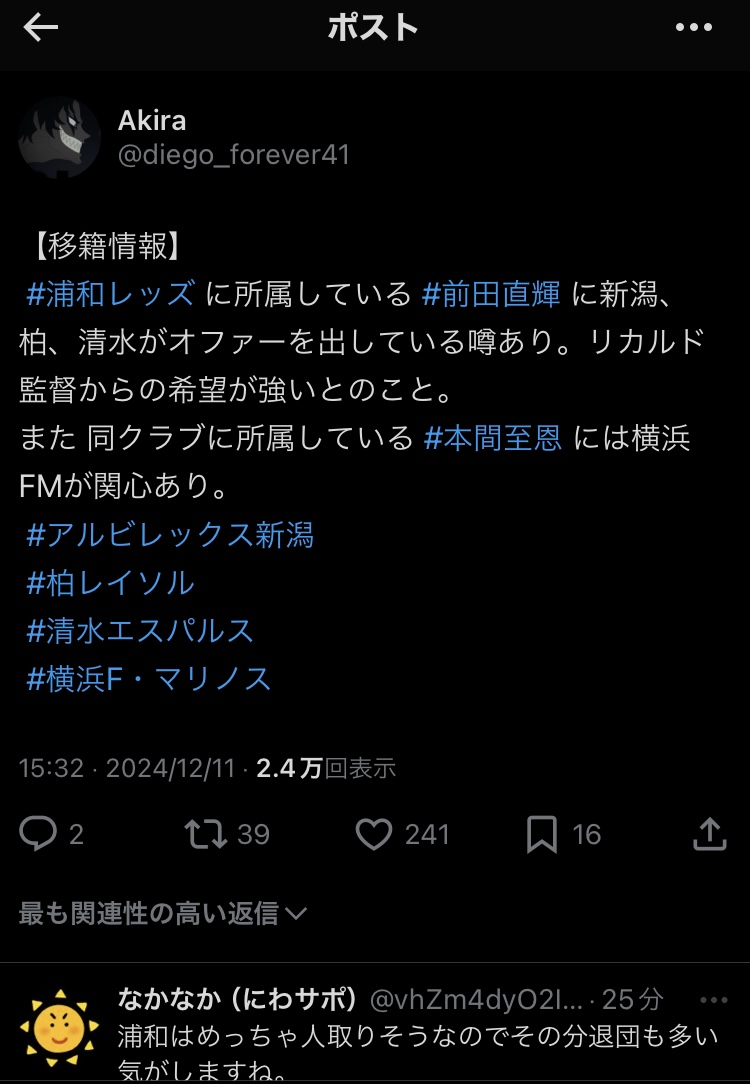Select the #柏レイソル hashtag
Screen dimensions: 750x1084
coord(110,583)
